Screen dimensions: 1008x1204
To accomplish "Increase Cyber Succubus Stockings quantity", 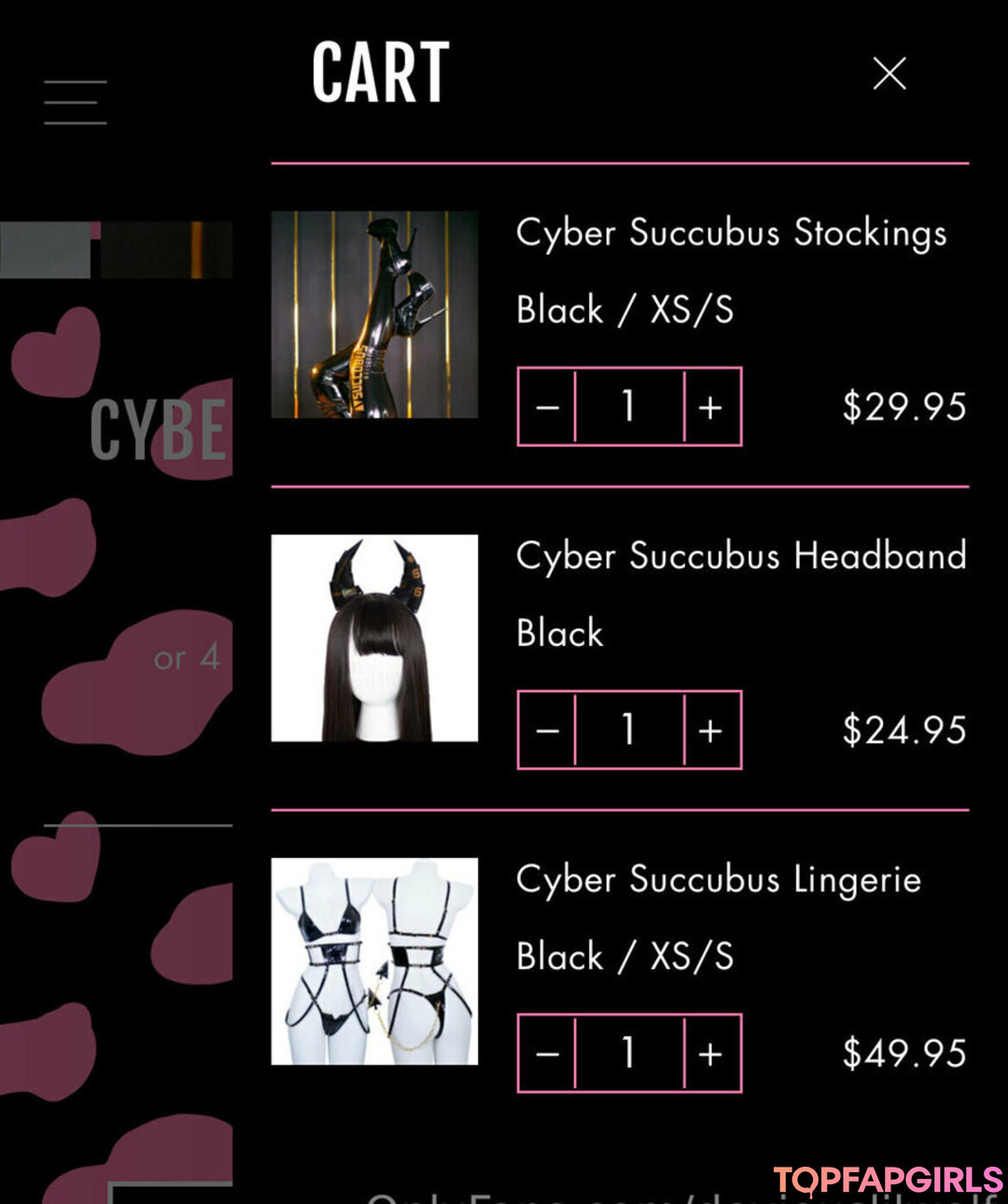I will pos(711,407).
